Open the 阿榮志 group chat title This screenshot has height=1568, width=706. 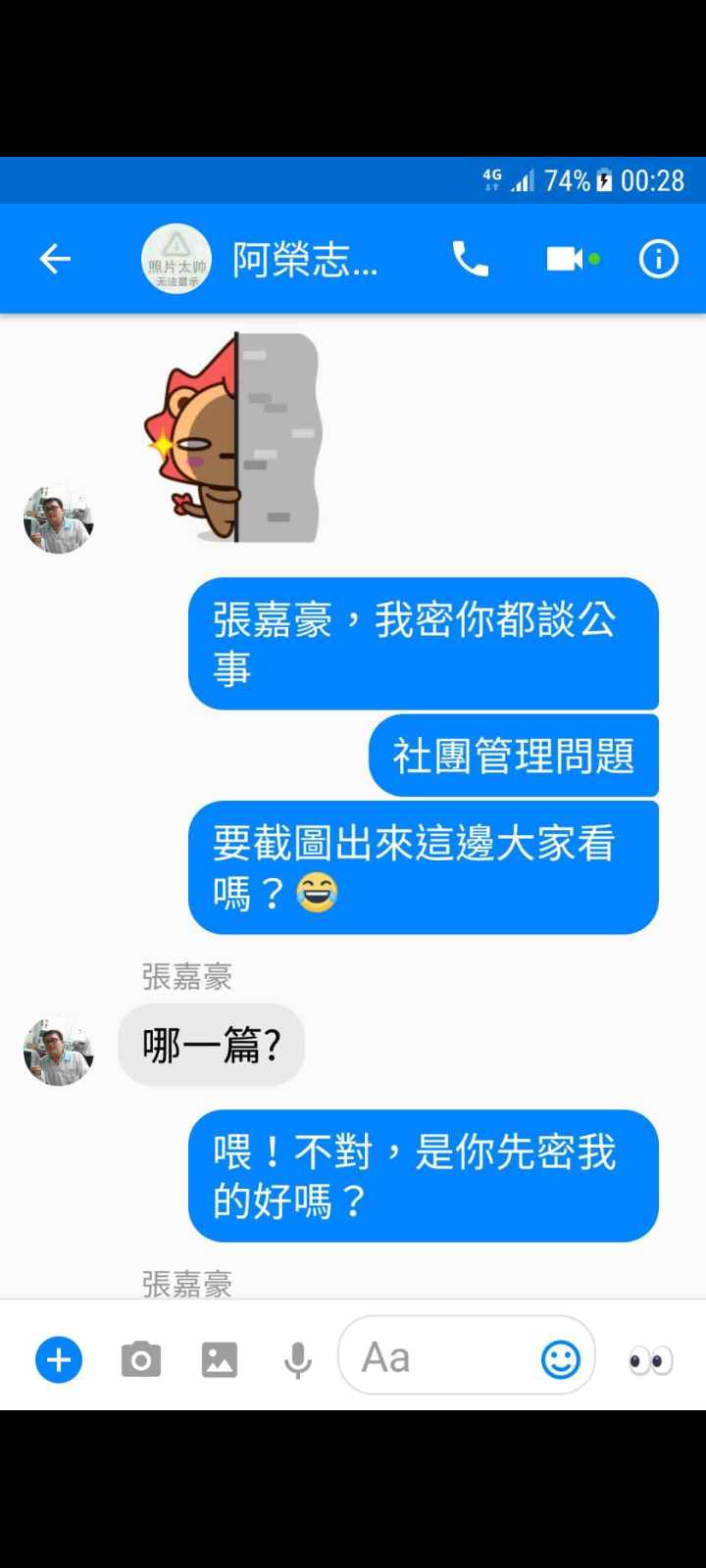(304, 260)
